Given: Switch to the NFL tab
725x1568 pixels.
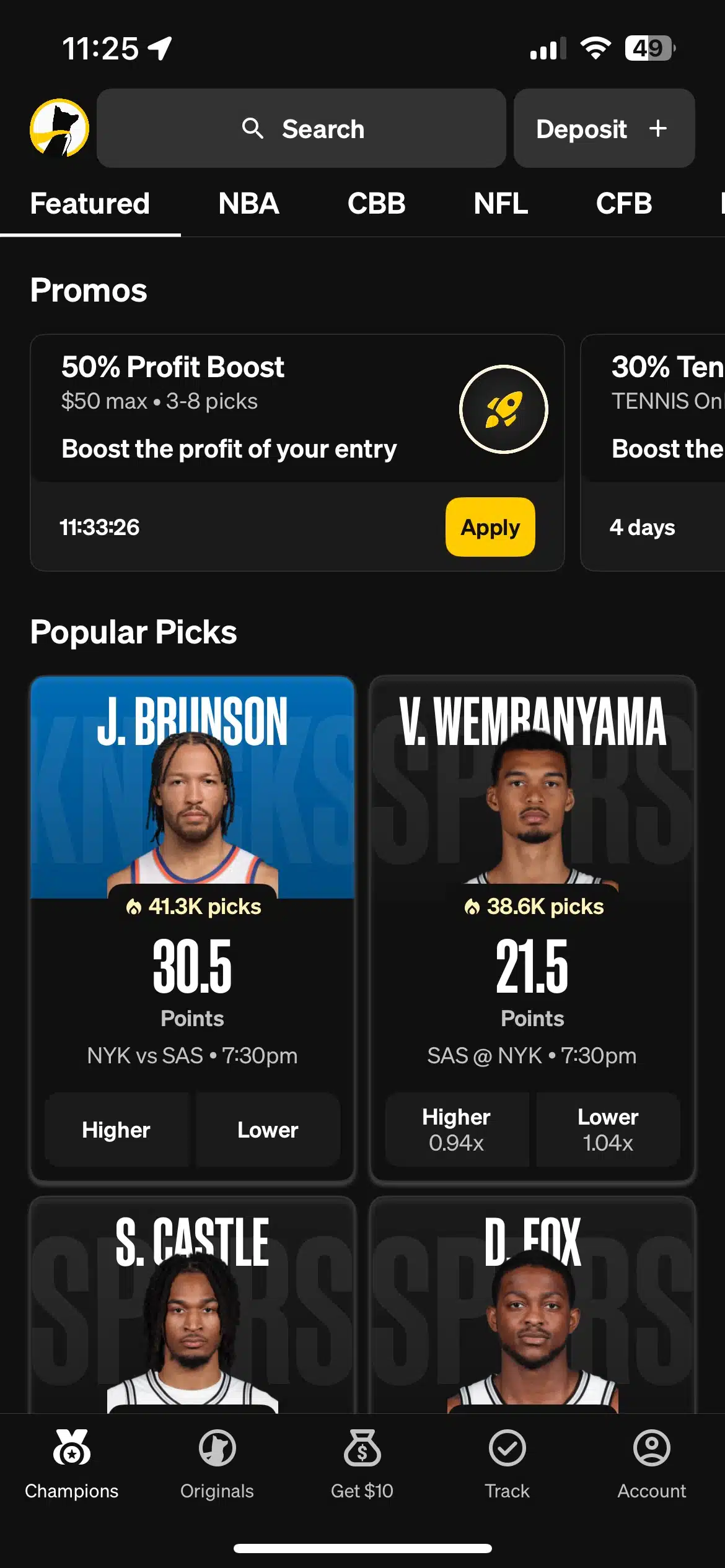Looking at the screenshot, I should click(501, 204).
